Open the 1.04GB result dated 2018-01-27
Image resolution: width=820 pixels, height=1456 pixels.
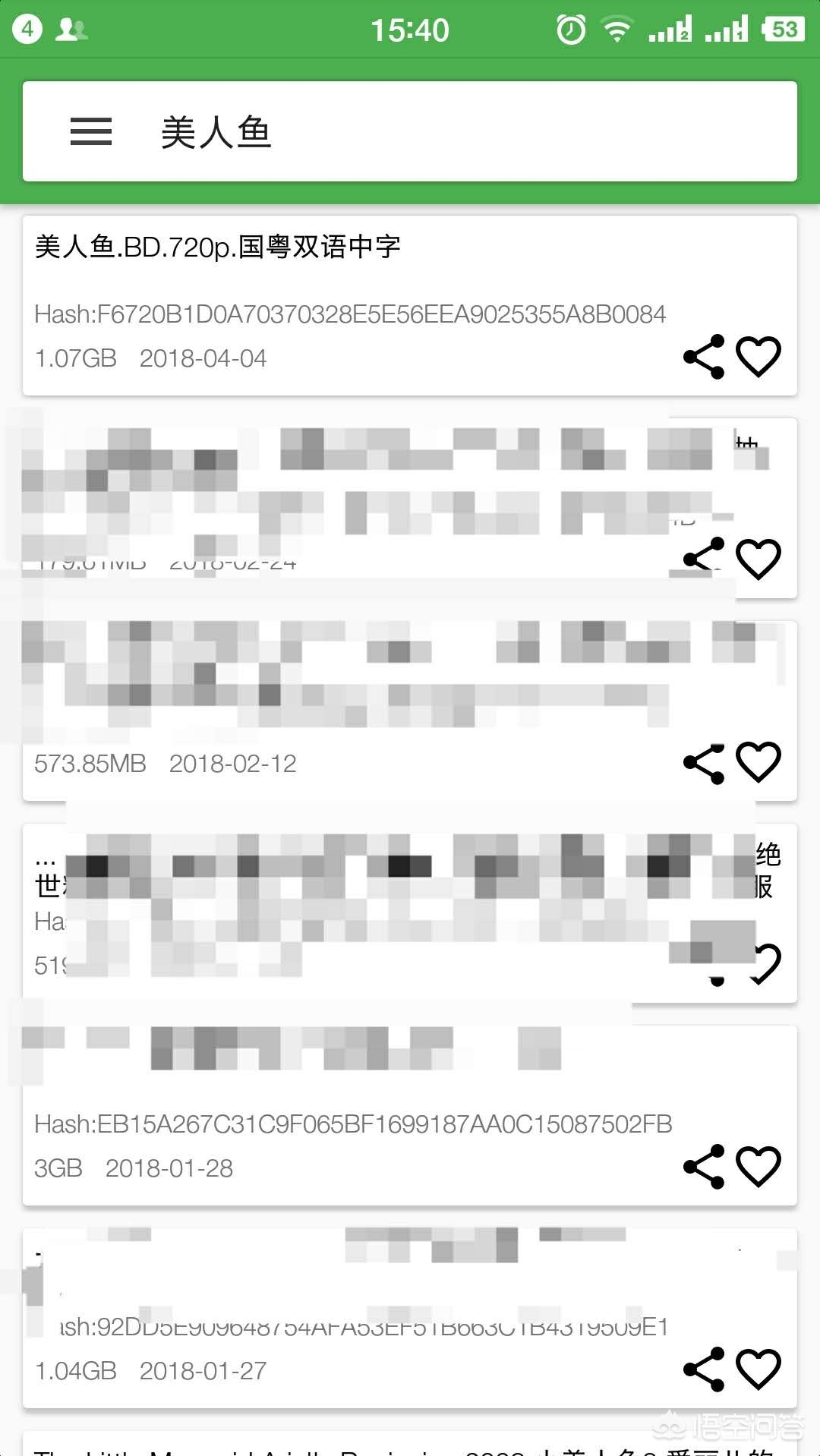[x=410, y=1318]
